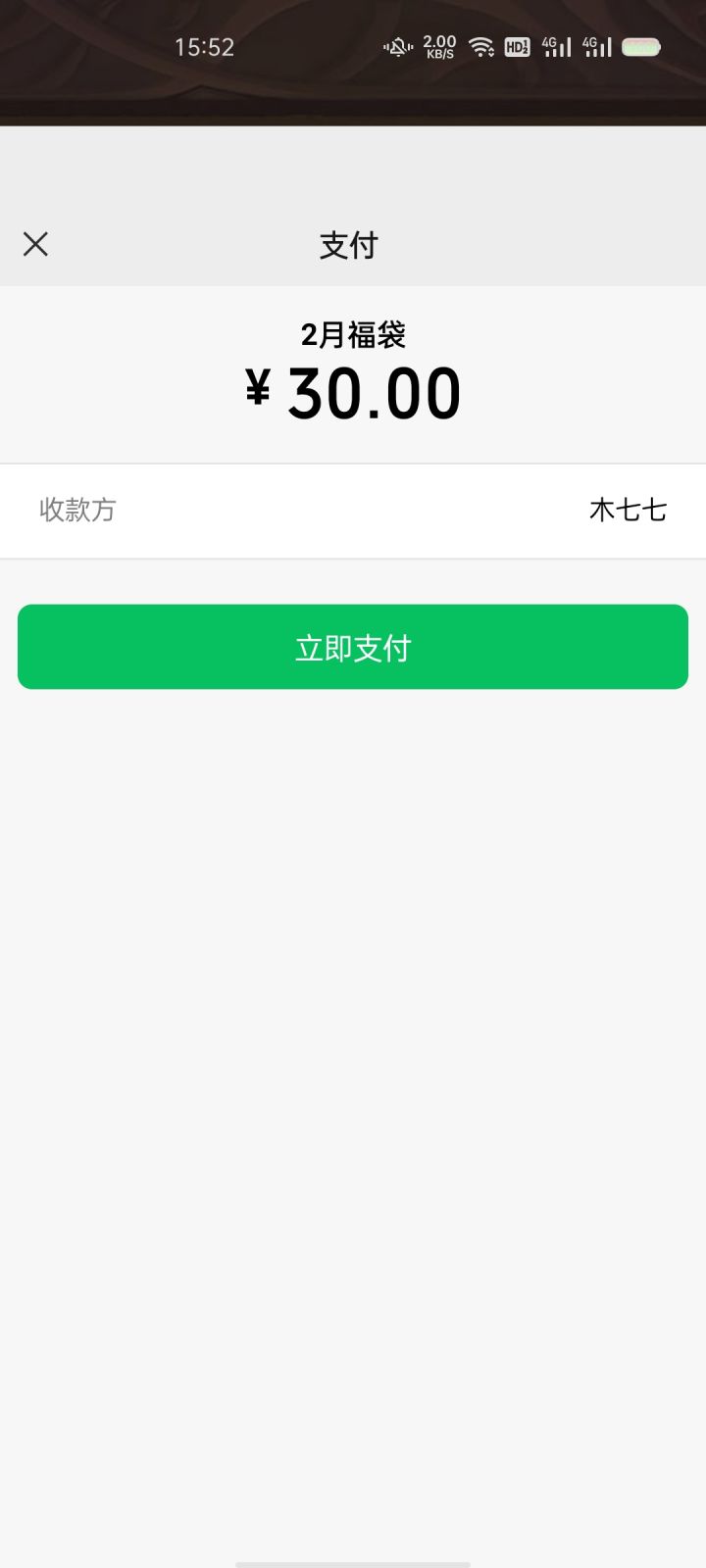Click the payee name 木七七

pos(628,511)
